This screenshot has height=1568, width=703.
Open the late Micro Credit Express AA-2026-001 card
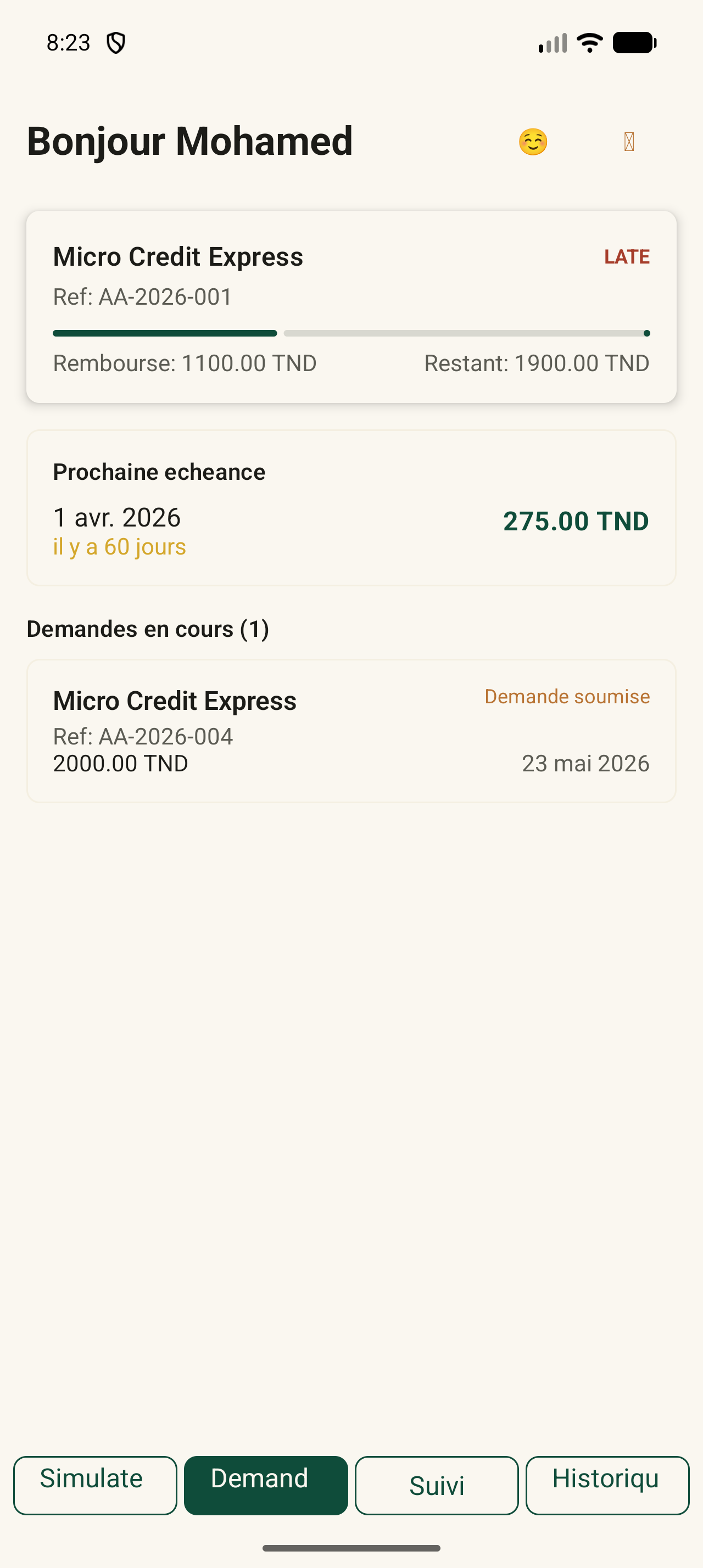[x=351, y=307]
